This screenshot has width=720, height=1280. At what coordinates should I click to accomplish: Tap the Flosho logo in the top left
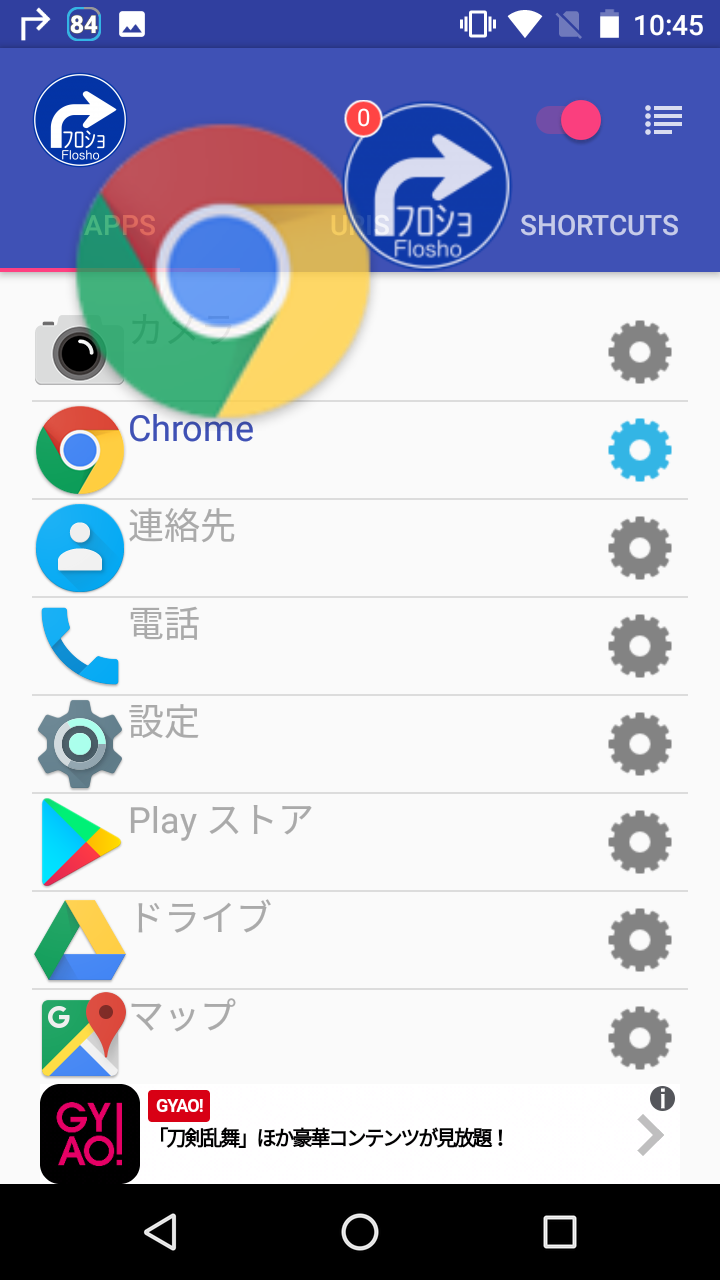(x=79, y=119)
